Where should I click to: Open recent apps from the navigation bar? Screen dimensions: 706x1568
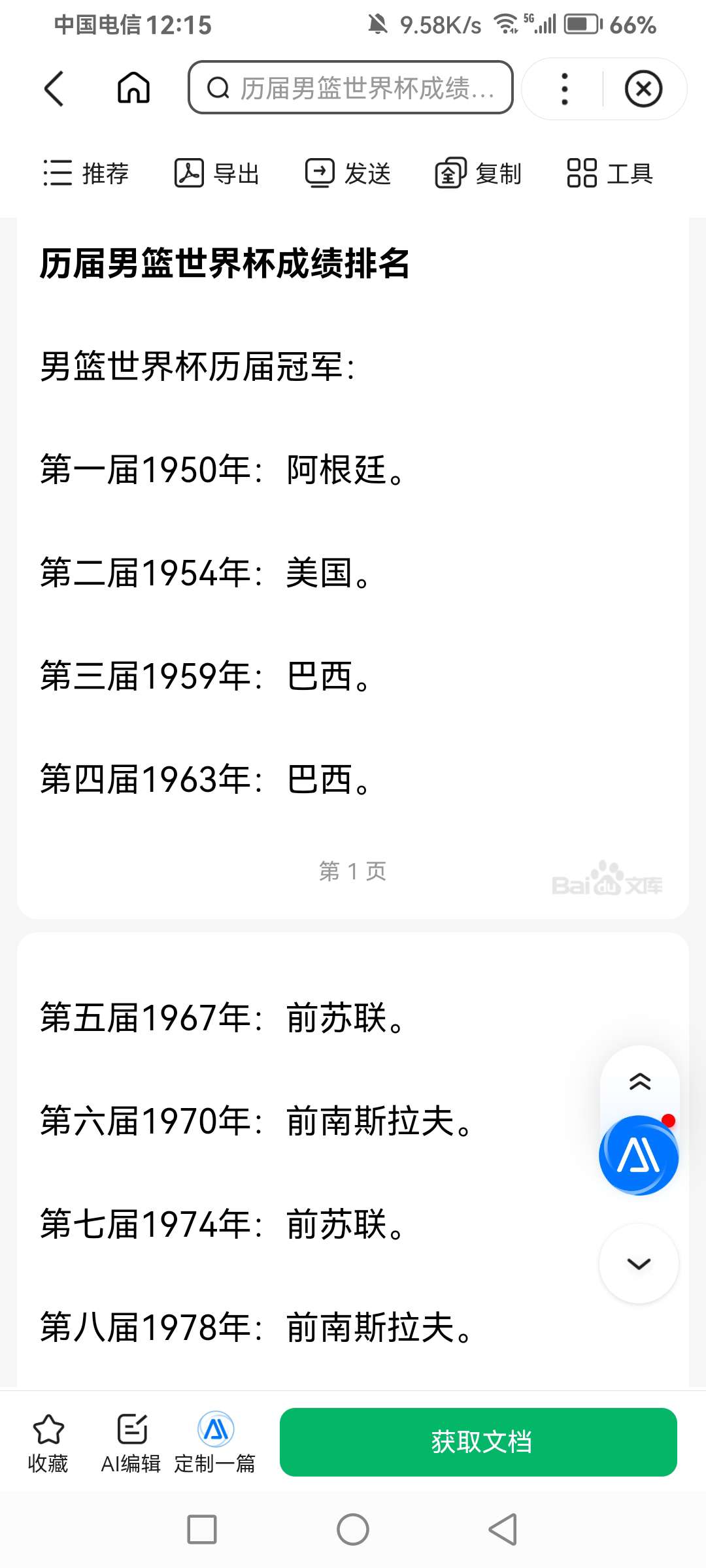click(x=202, y=1529)
